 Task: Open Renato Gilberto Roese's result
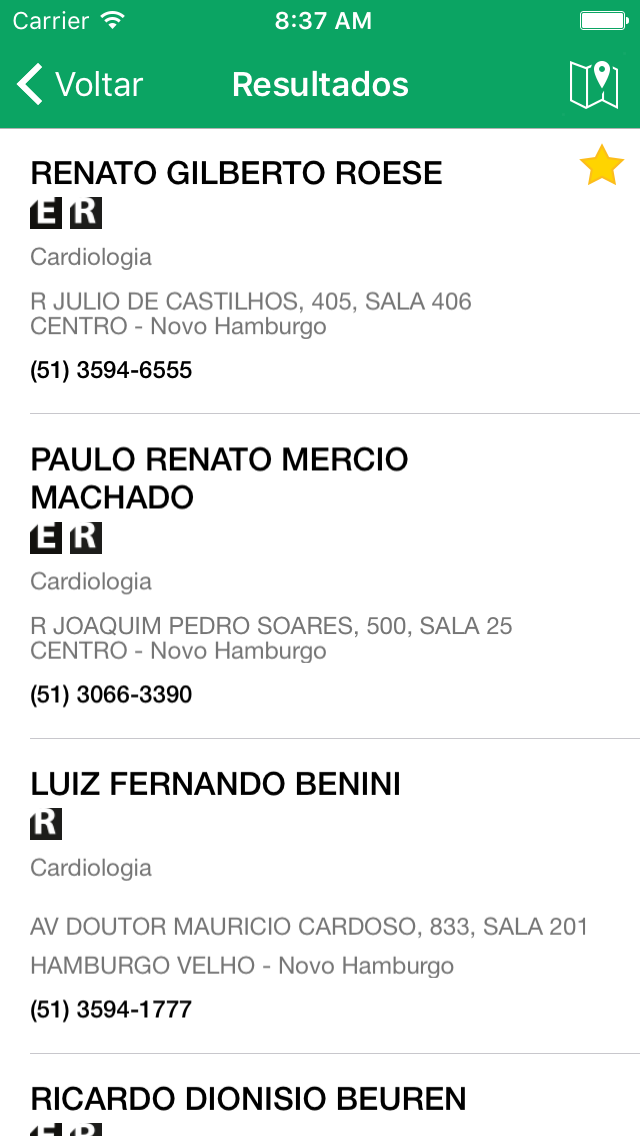(x=320, y=271)
